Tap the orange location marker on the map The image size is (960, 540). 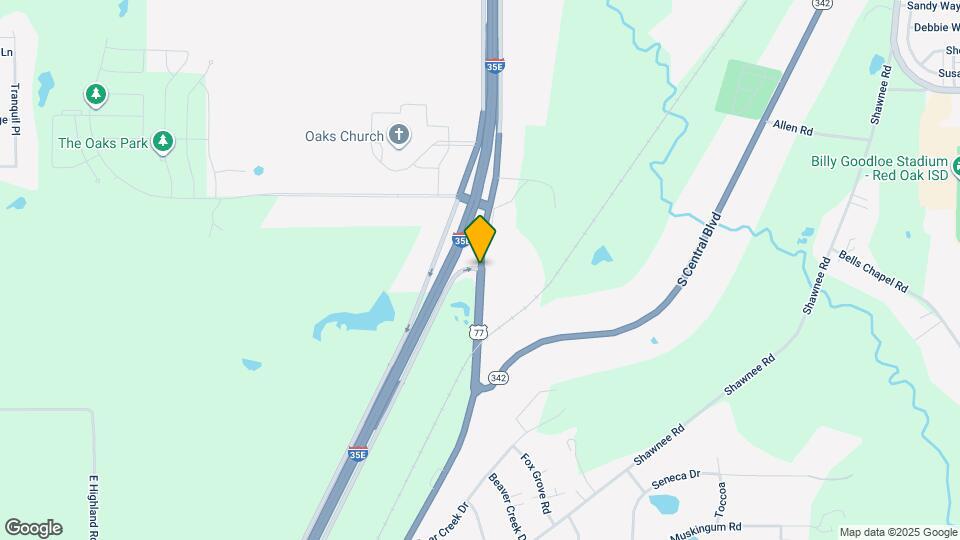480,239
